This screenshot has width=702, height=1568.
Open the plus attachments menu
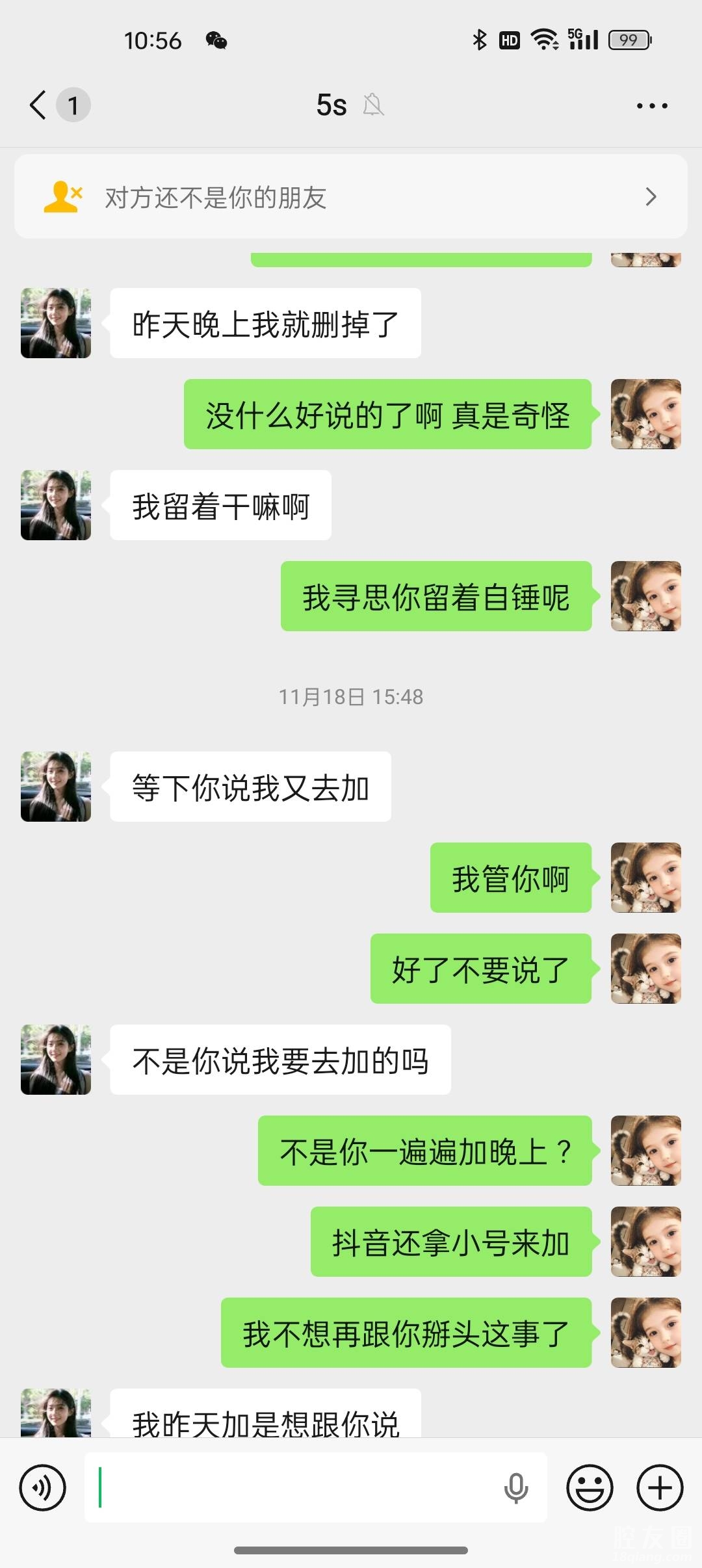point(660,1487)
